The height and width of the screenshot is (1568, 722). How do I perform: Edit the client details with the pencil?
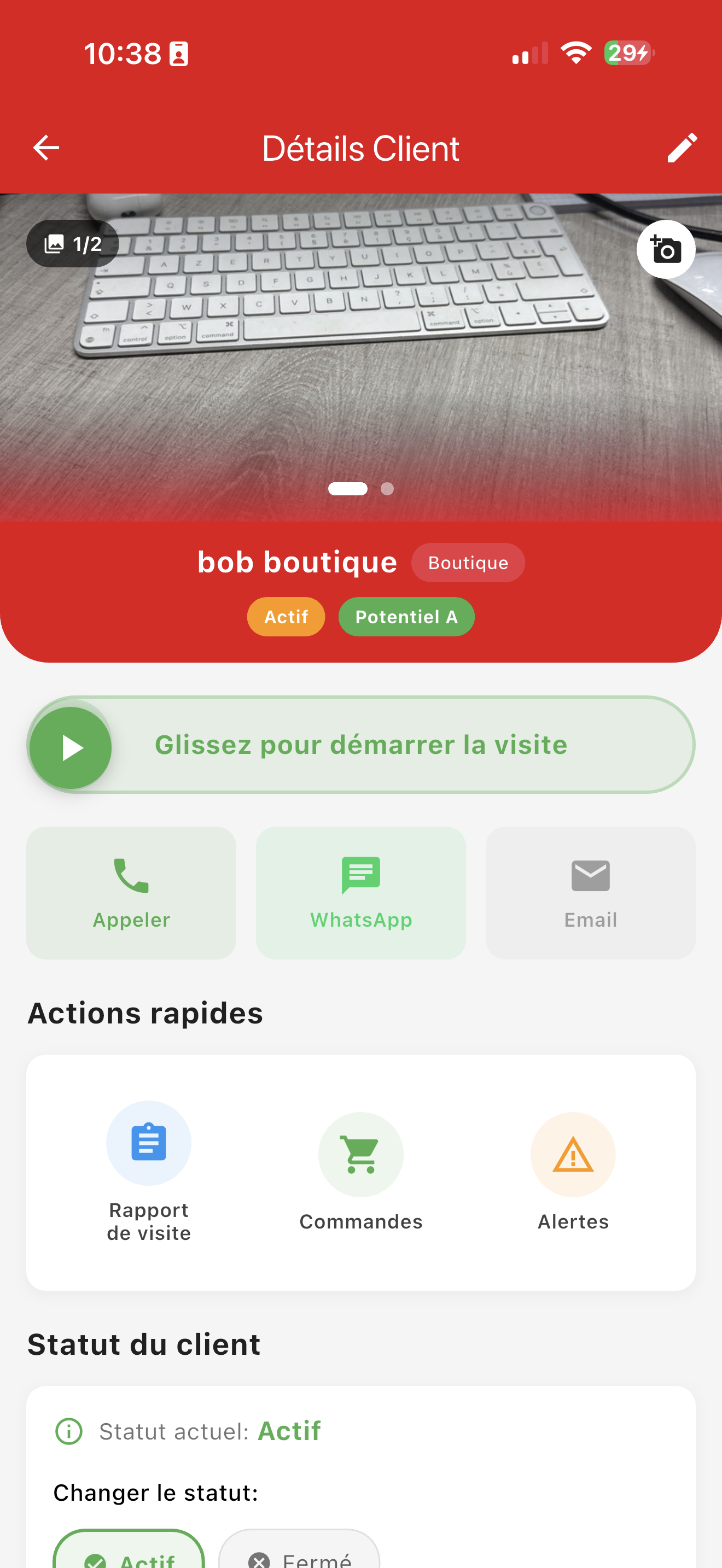pyautogui.click(x=681, y=148)
